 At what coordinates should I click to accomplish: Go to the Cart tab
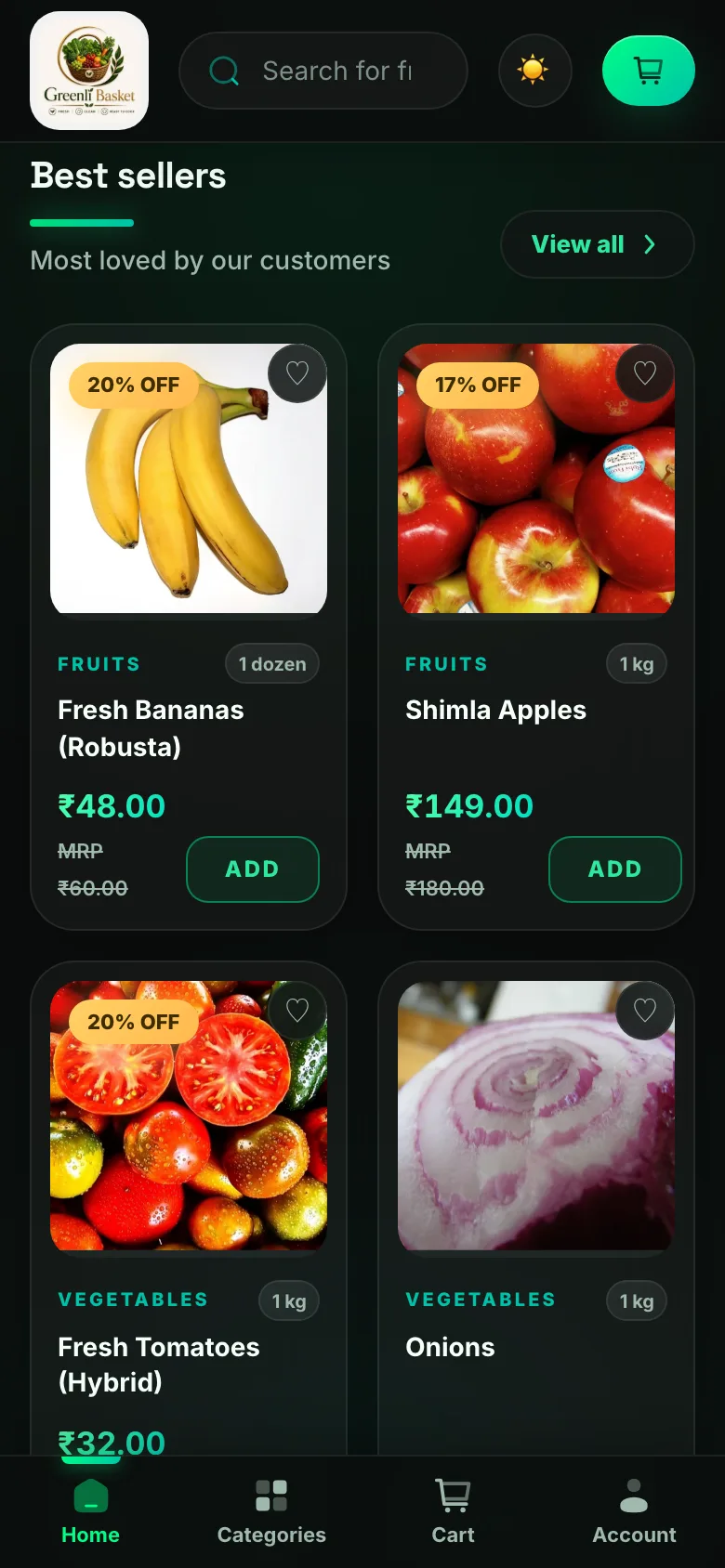pos(453,1512)
